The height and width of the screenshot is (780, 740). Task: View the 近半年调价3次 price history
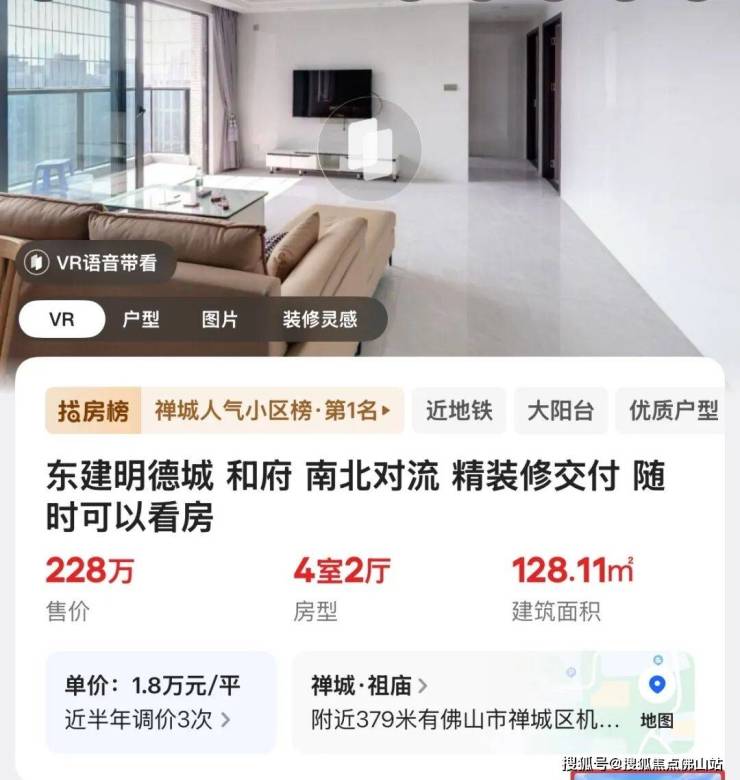[x=148, y=719]
